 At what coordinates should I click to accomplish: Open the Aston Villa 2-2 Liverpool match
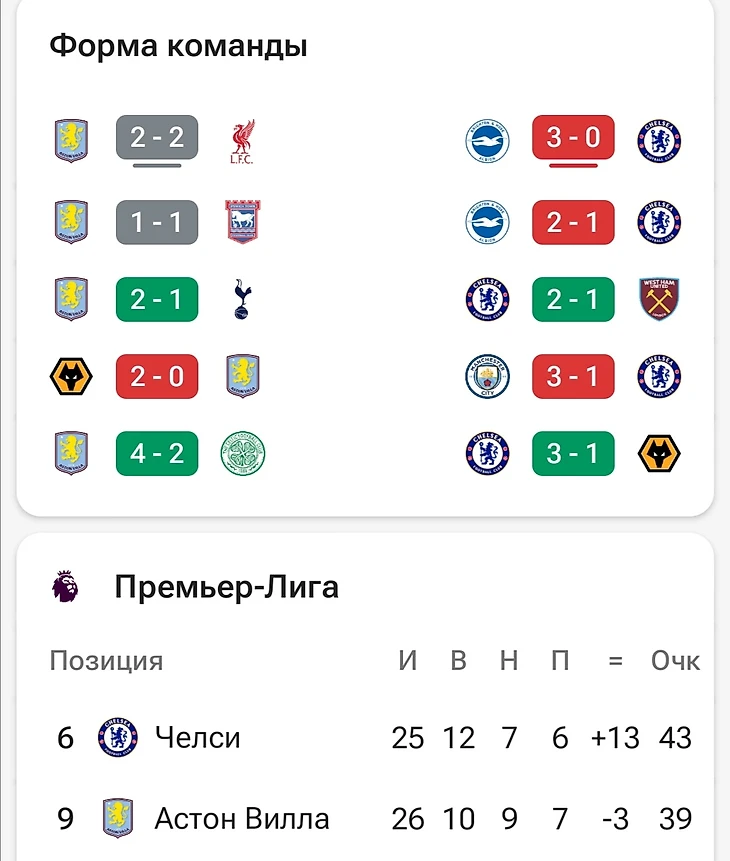pyautogui.click(x=157, y=138)
